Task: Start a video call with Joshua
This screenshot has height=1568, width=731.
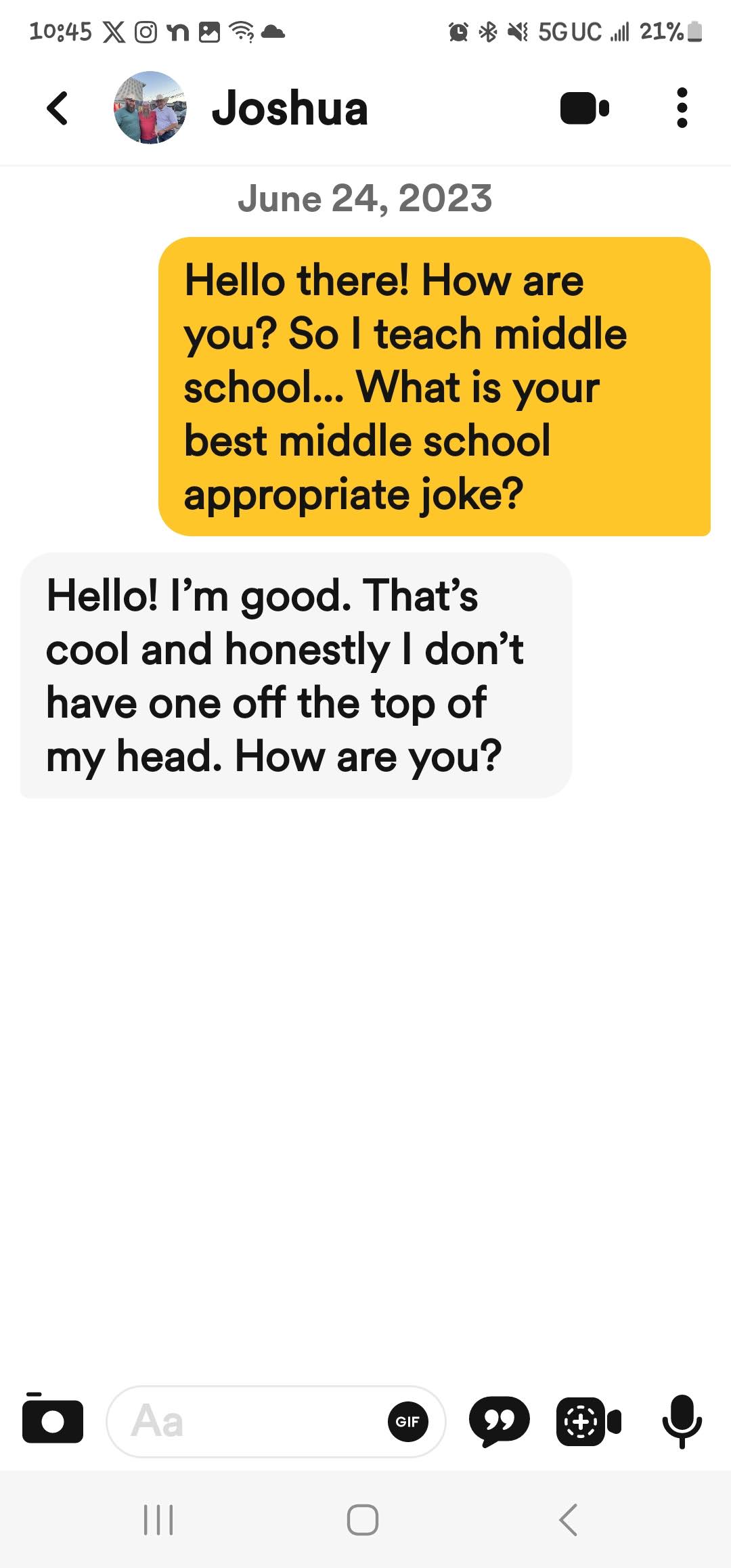Action: 585,108
